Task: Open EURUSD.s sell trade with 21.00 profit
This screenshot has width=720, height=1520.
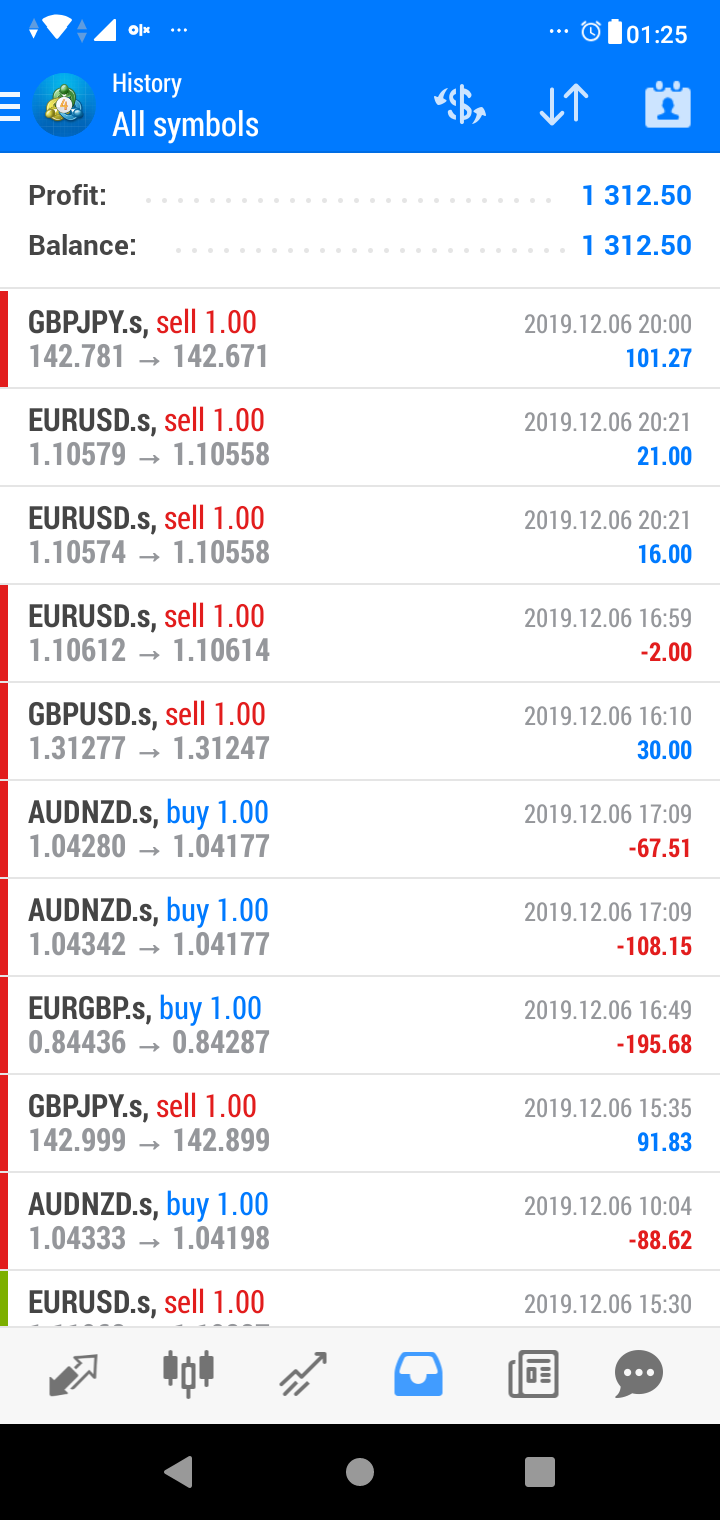Action: pyautogui.click(x=360, y=437)
